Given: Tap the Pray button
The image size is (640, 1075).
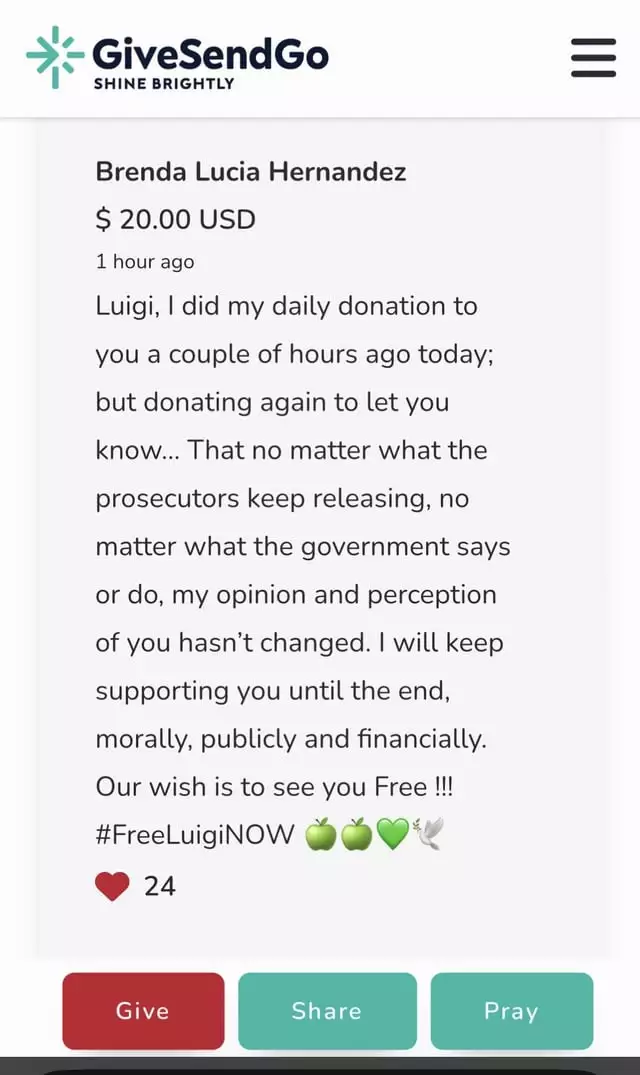Looking at the screenshot, I should (512, 1011).
